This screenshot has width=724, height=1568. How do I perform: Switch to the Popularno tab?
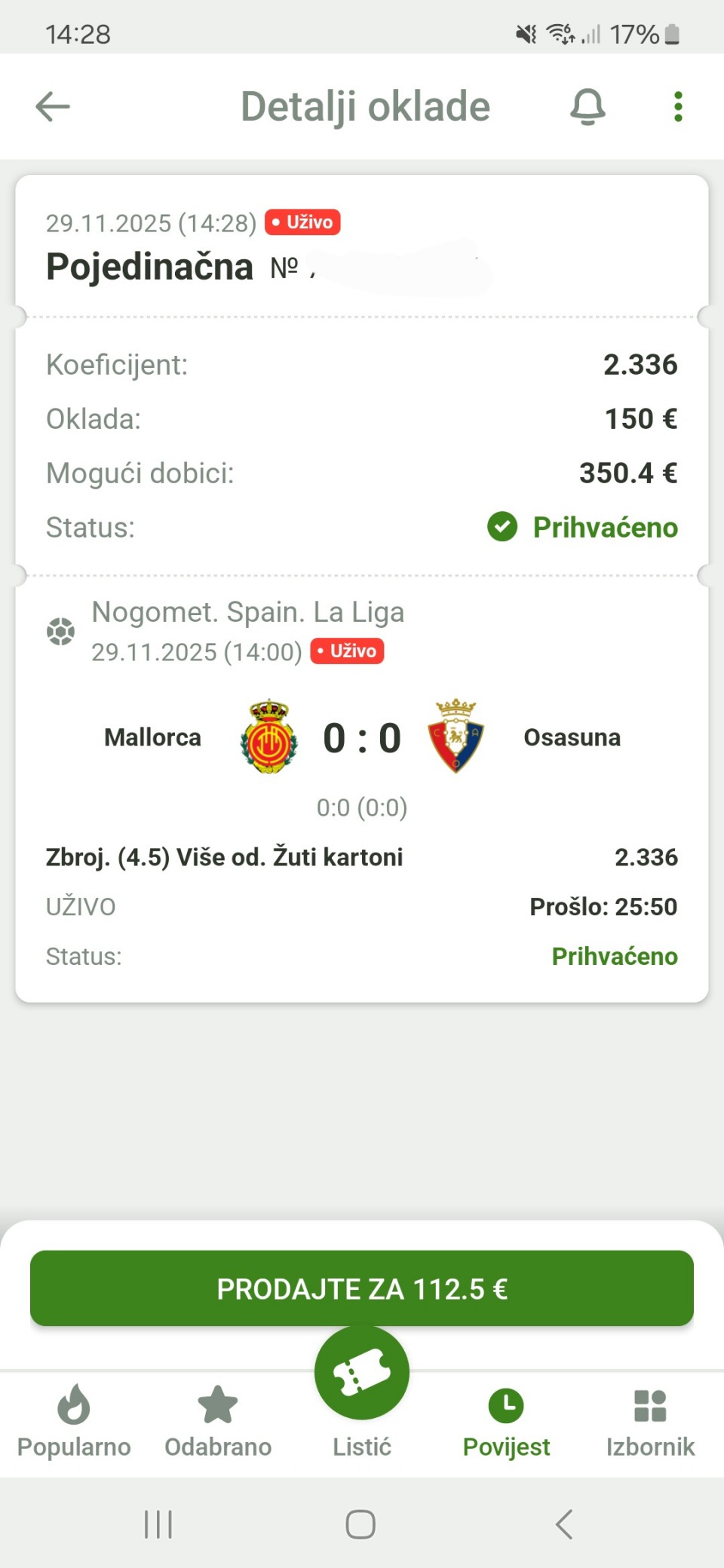pos(74,1421)
